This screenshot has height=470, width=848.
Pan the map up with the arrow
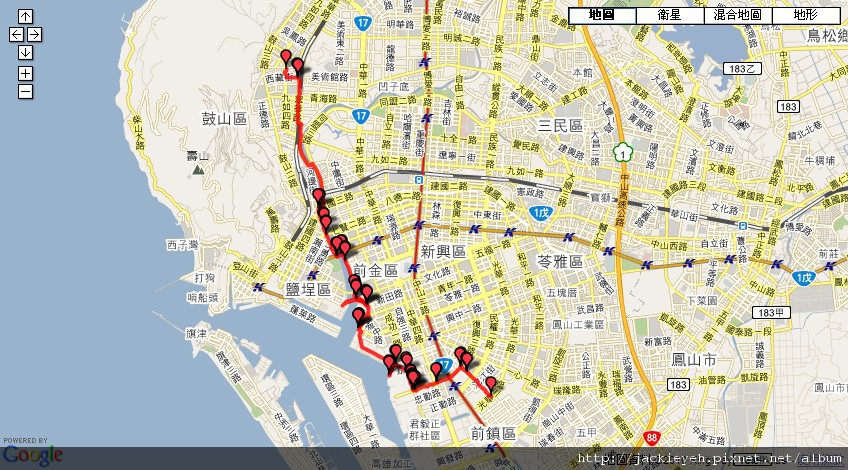pyautogui.click(x=25, y=16)
